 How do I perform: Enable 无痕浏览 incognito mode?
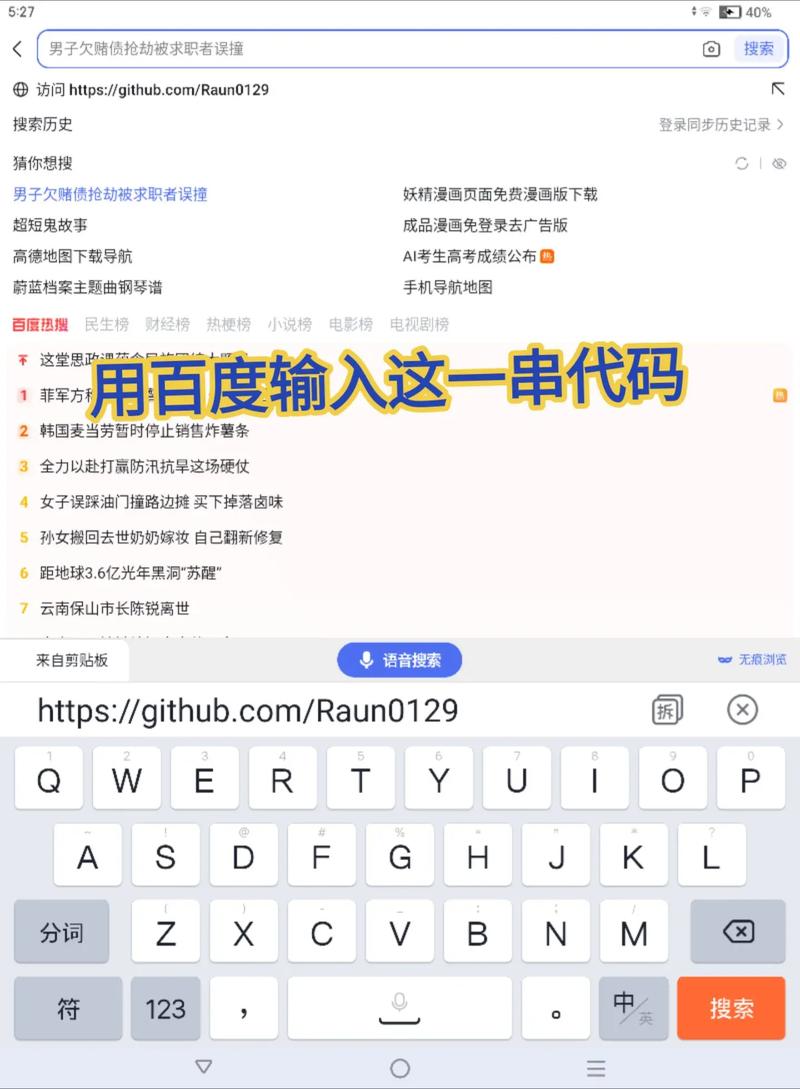coord(752,660)
